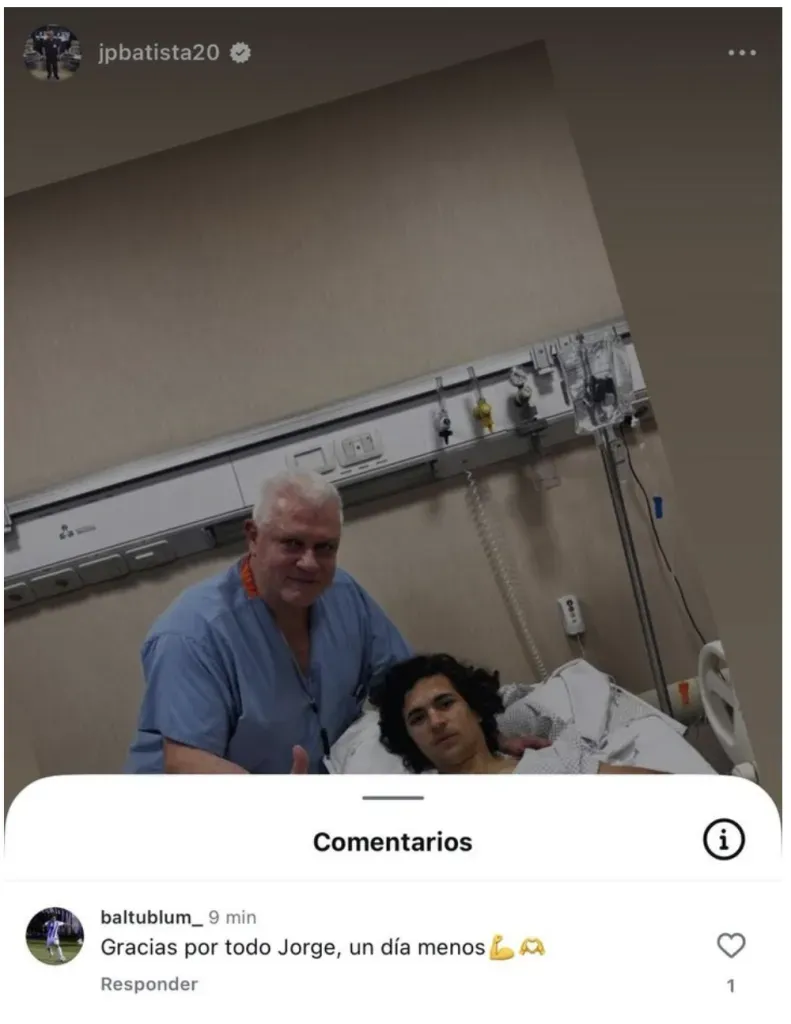This screenshot has width=791, height=1024.
Task: Tap the comments info icon
Action: [x=723, y=841]
